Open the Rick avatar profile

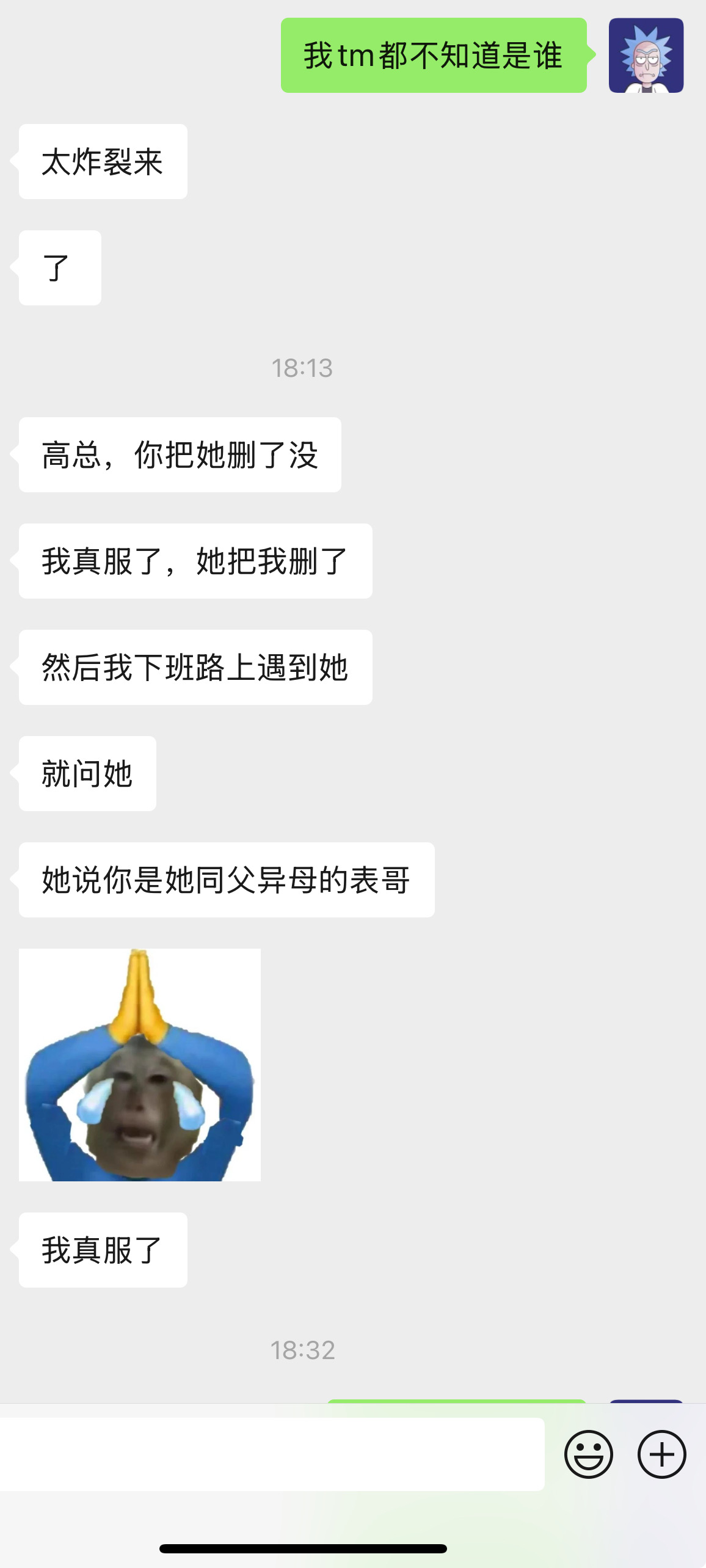pyautogui.click(x=646, y=56)
